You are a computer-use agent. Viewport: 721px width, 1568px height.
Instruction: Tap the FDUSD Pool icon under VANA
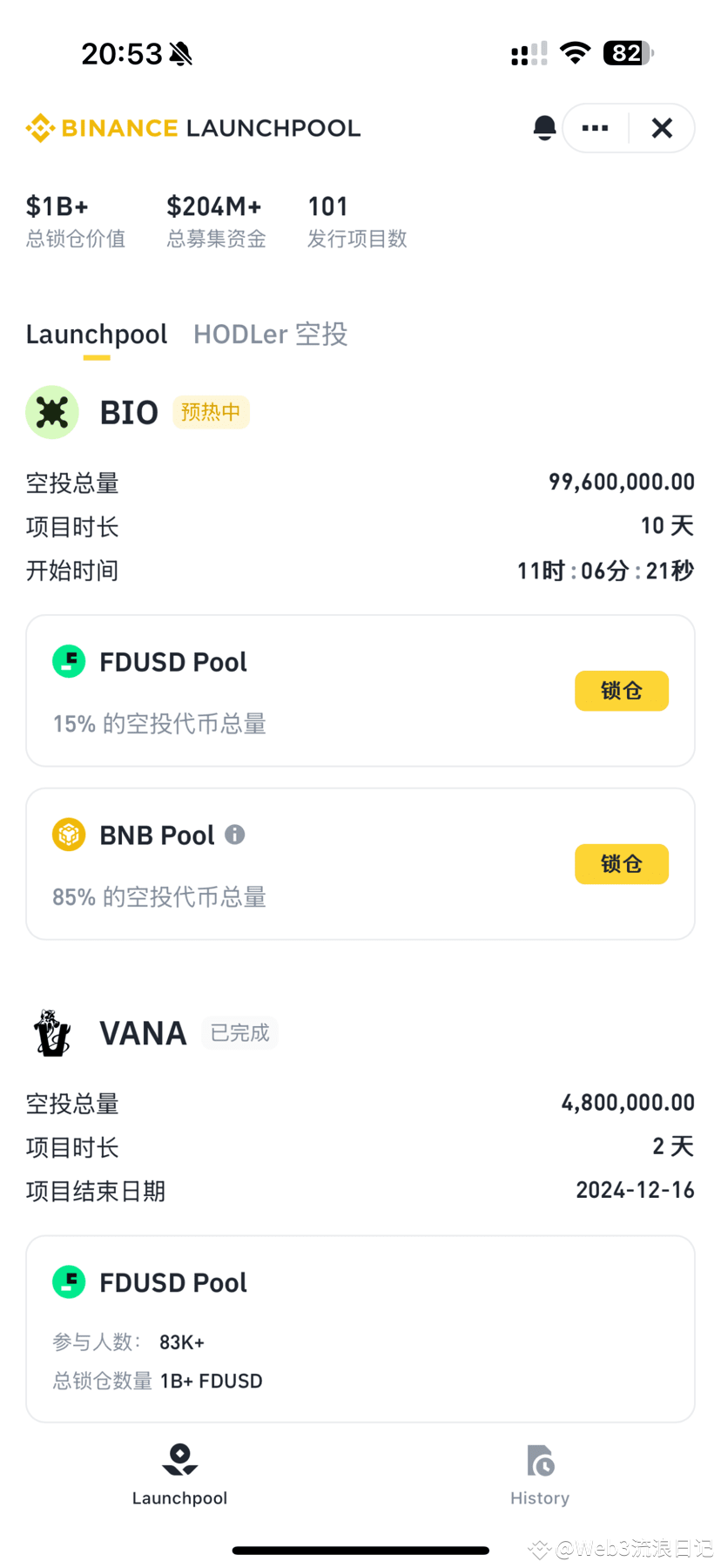68,1281
